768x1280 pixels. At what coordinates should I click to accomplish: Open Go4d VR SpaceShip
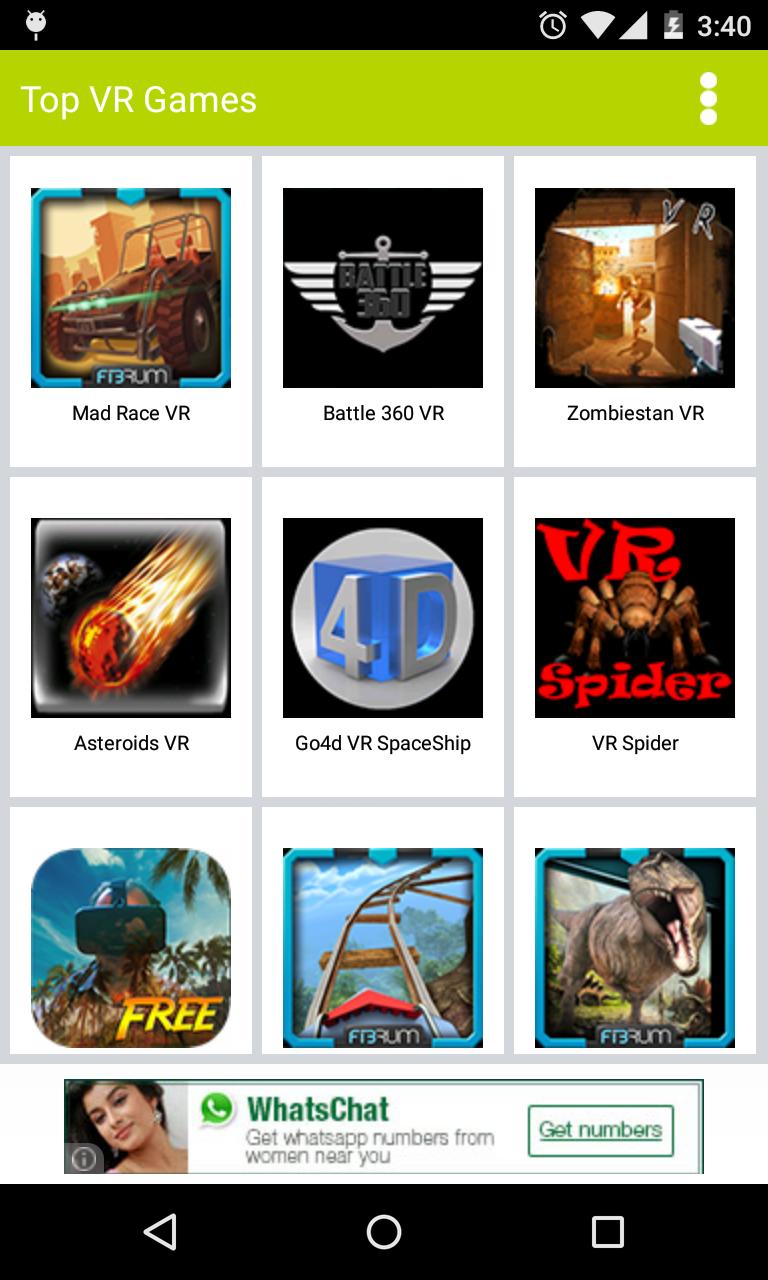(x=383, y=636)
